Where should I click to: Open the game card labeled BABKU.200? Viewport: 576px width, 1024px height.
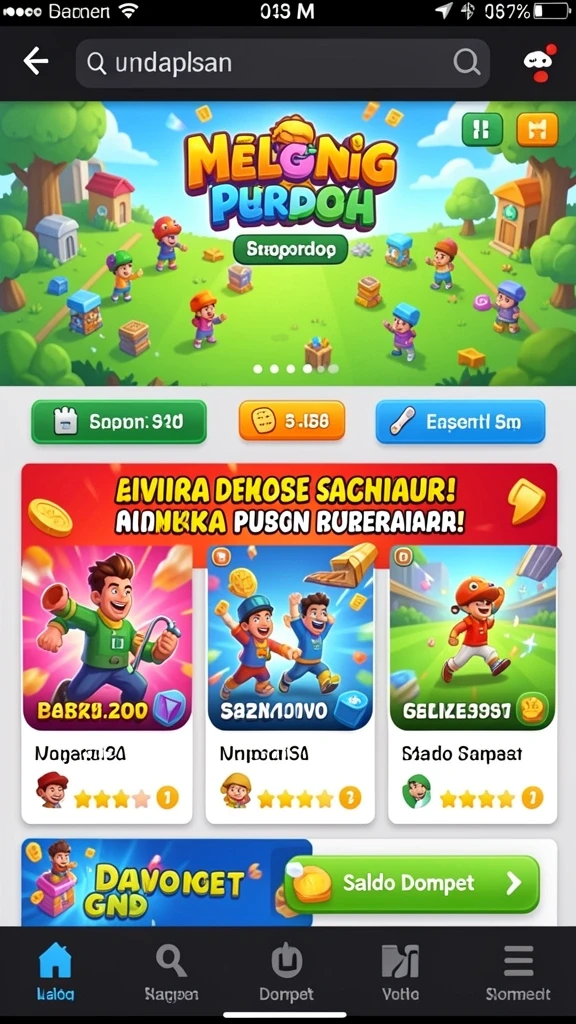pos(107,684)
